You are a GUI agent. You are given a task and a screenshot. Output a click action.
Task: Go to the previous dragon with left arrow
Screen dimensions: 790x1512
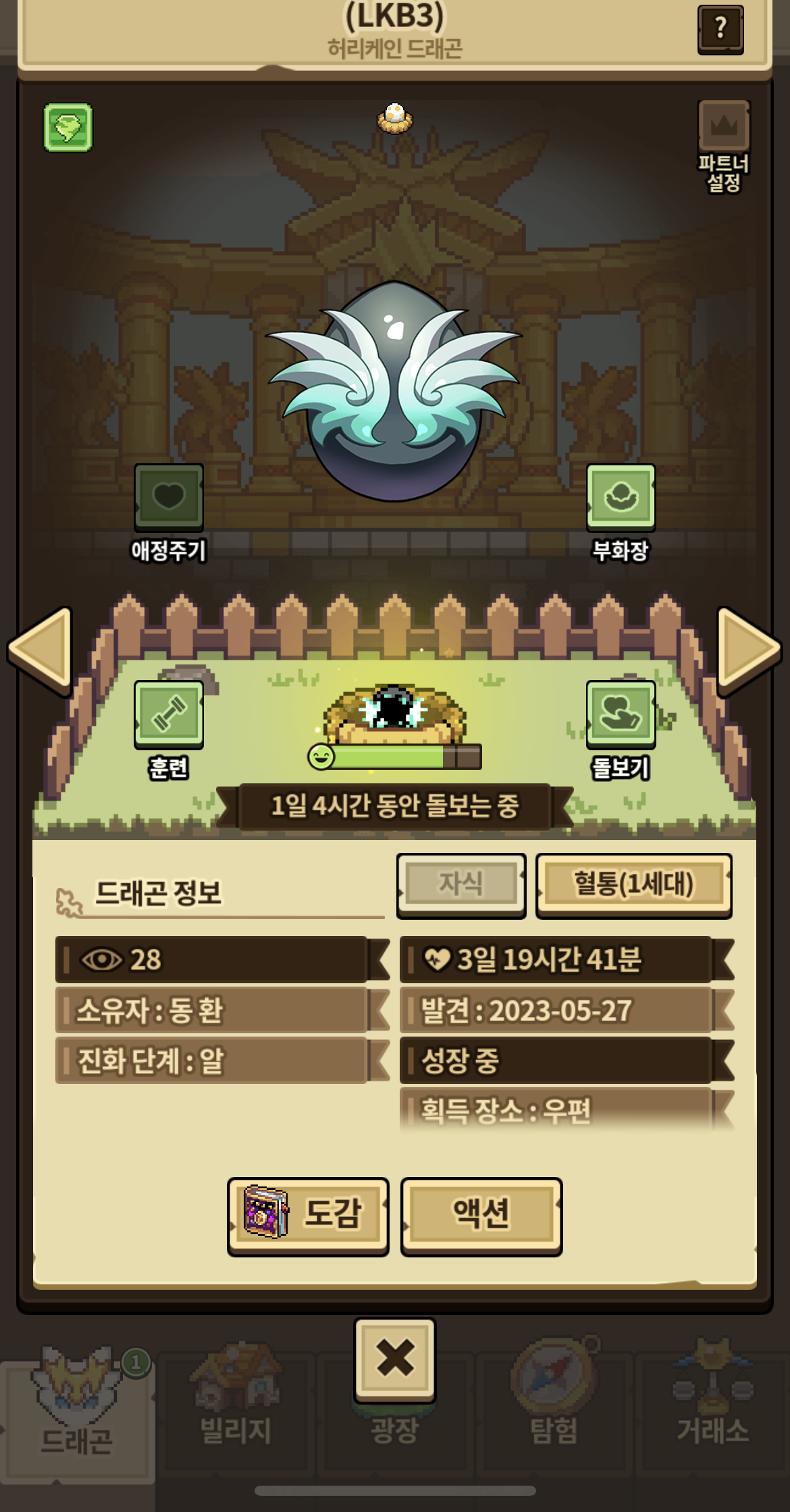(x=41, y=650)
